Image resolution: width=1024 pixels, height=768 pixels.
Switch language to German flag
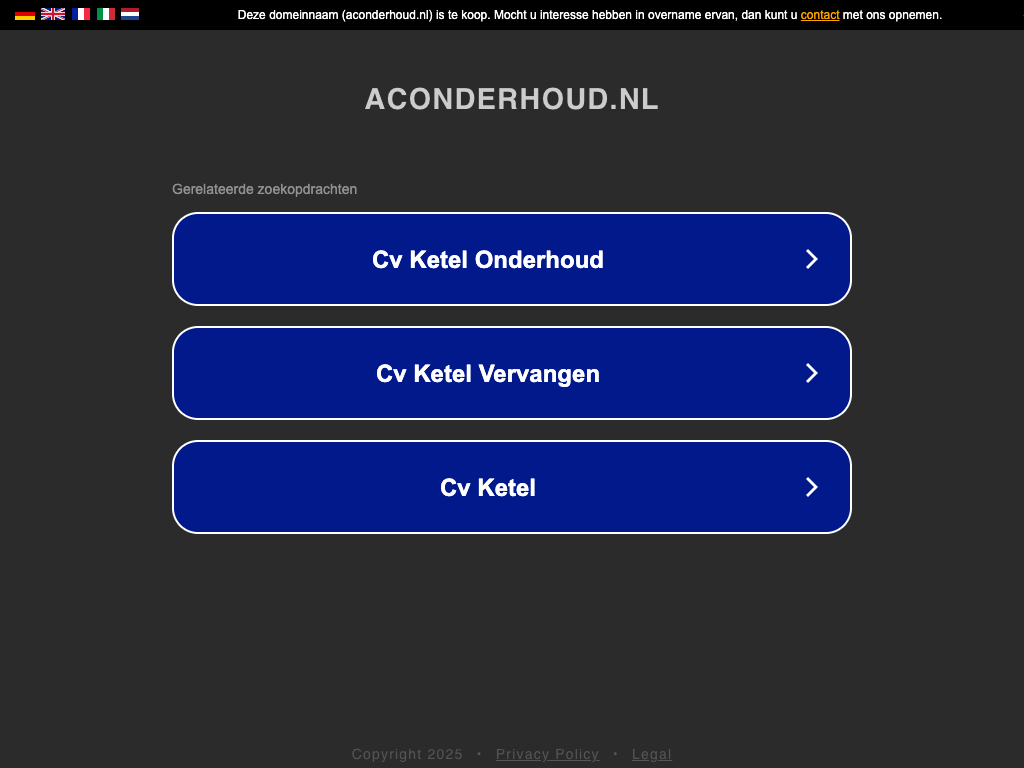pos(25,14)
